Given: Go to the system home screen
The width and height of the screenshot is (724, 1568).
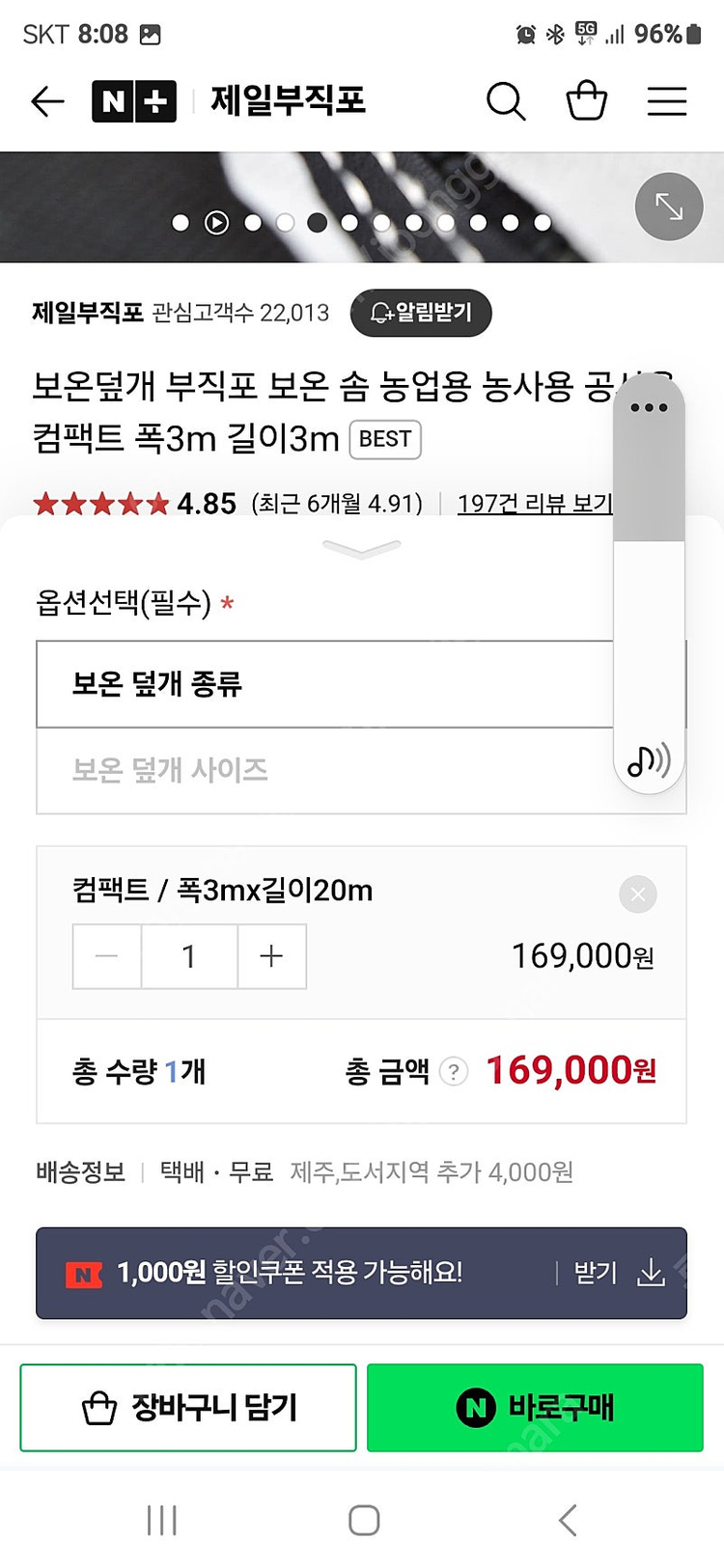Looking at the screenshot, I should click(363, 1520).
